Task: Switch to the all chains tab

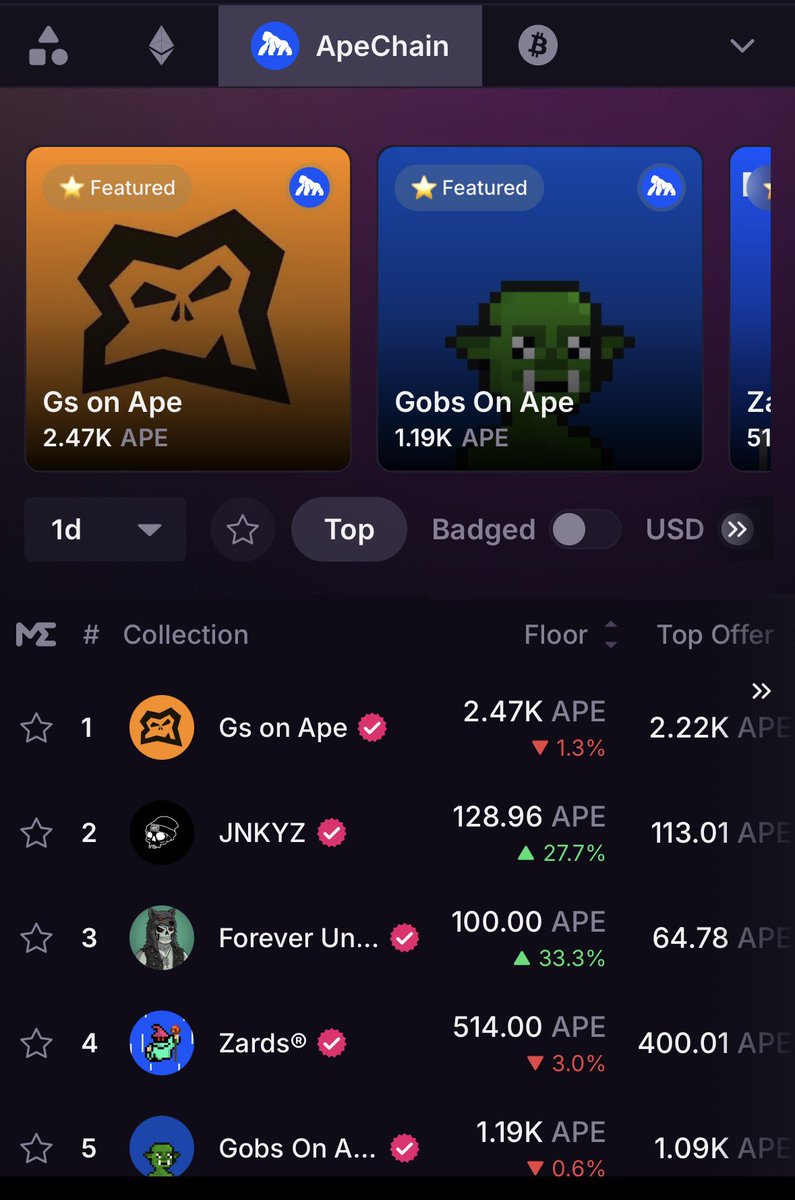Action: pyautogui.click(x=47, y=46)
